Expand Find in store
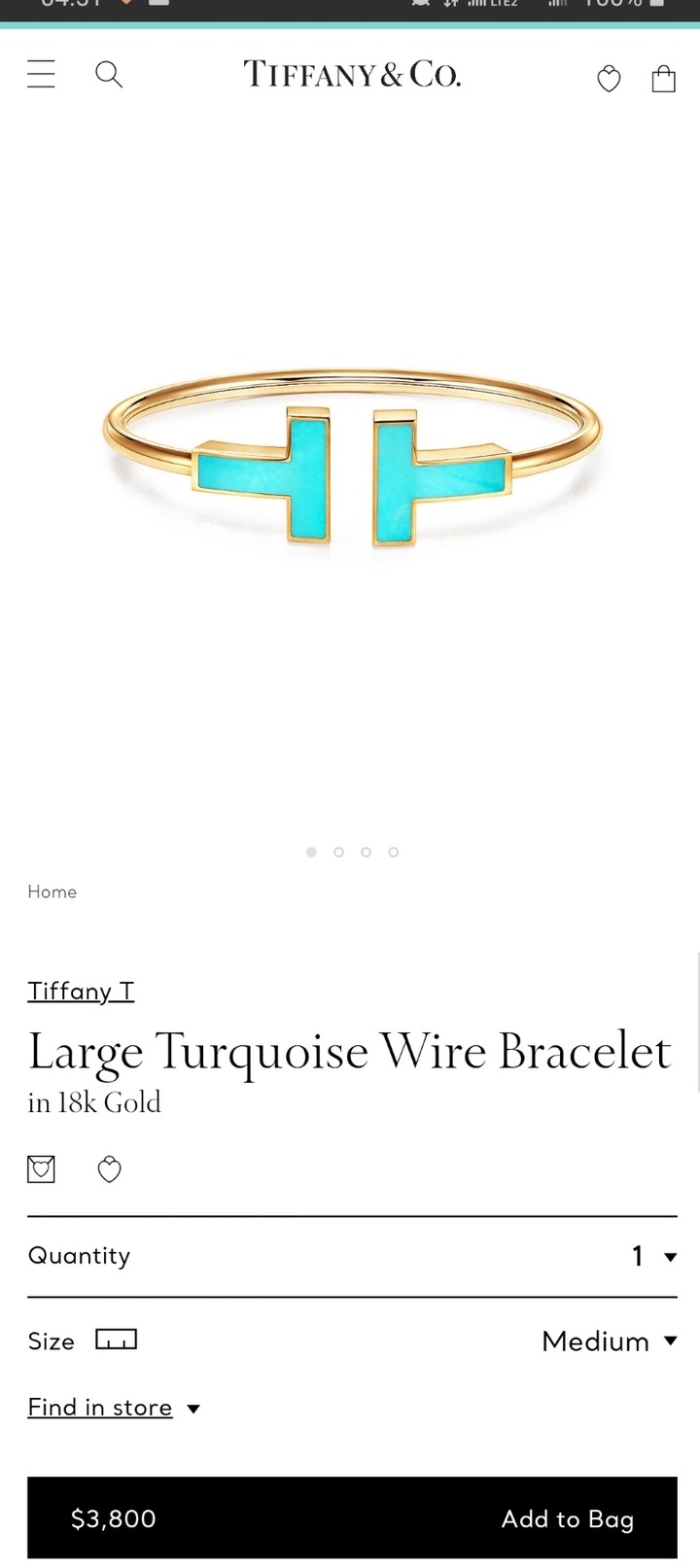This screenshot has height=1568, width=700. pyautogui.click(x=113, y=1408)
